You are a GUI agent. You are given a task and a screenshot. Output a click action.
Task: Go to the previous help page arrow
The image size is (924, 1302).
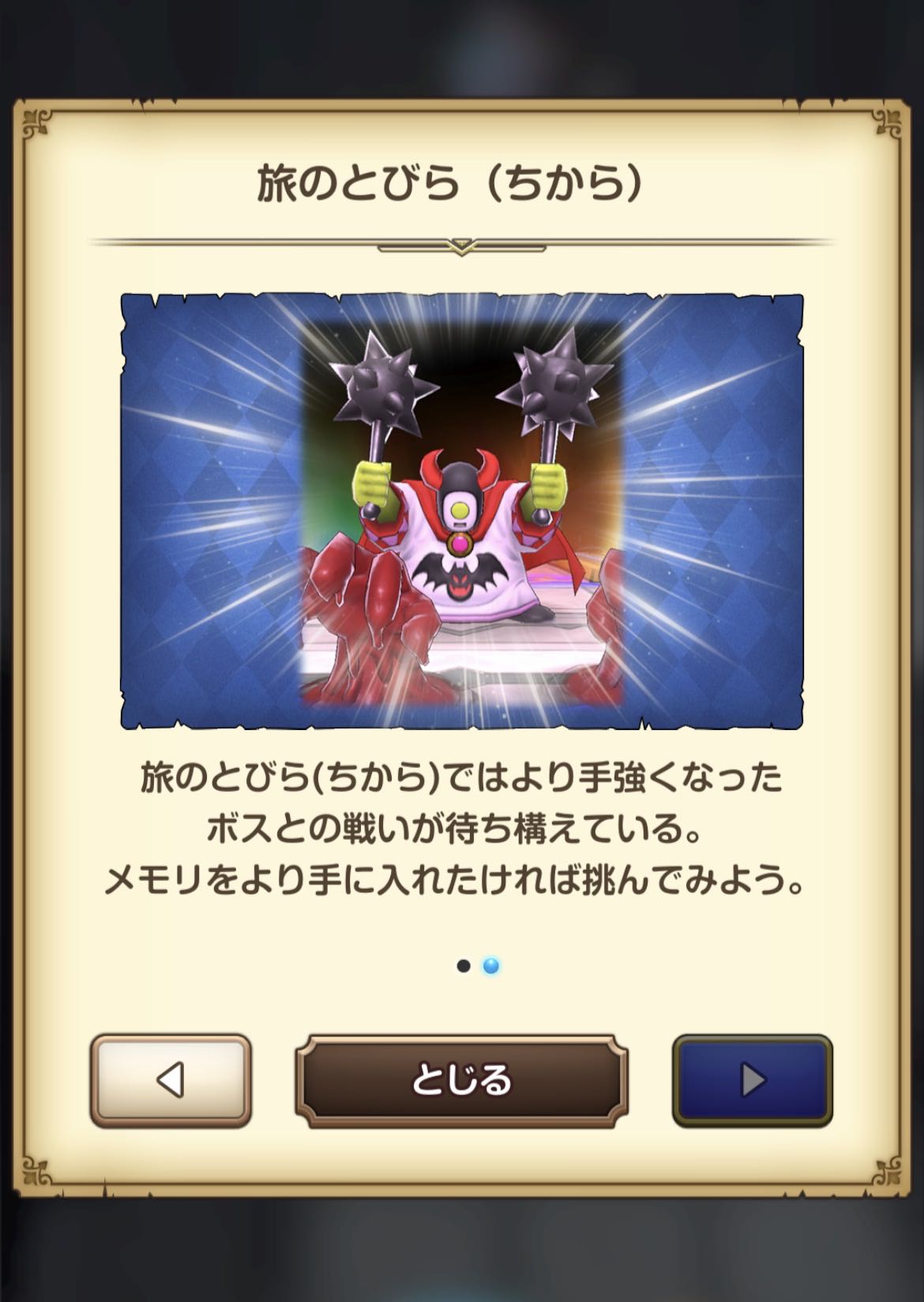[x=171, y=1079]
